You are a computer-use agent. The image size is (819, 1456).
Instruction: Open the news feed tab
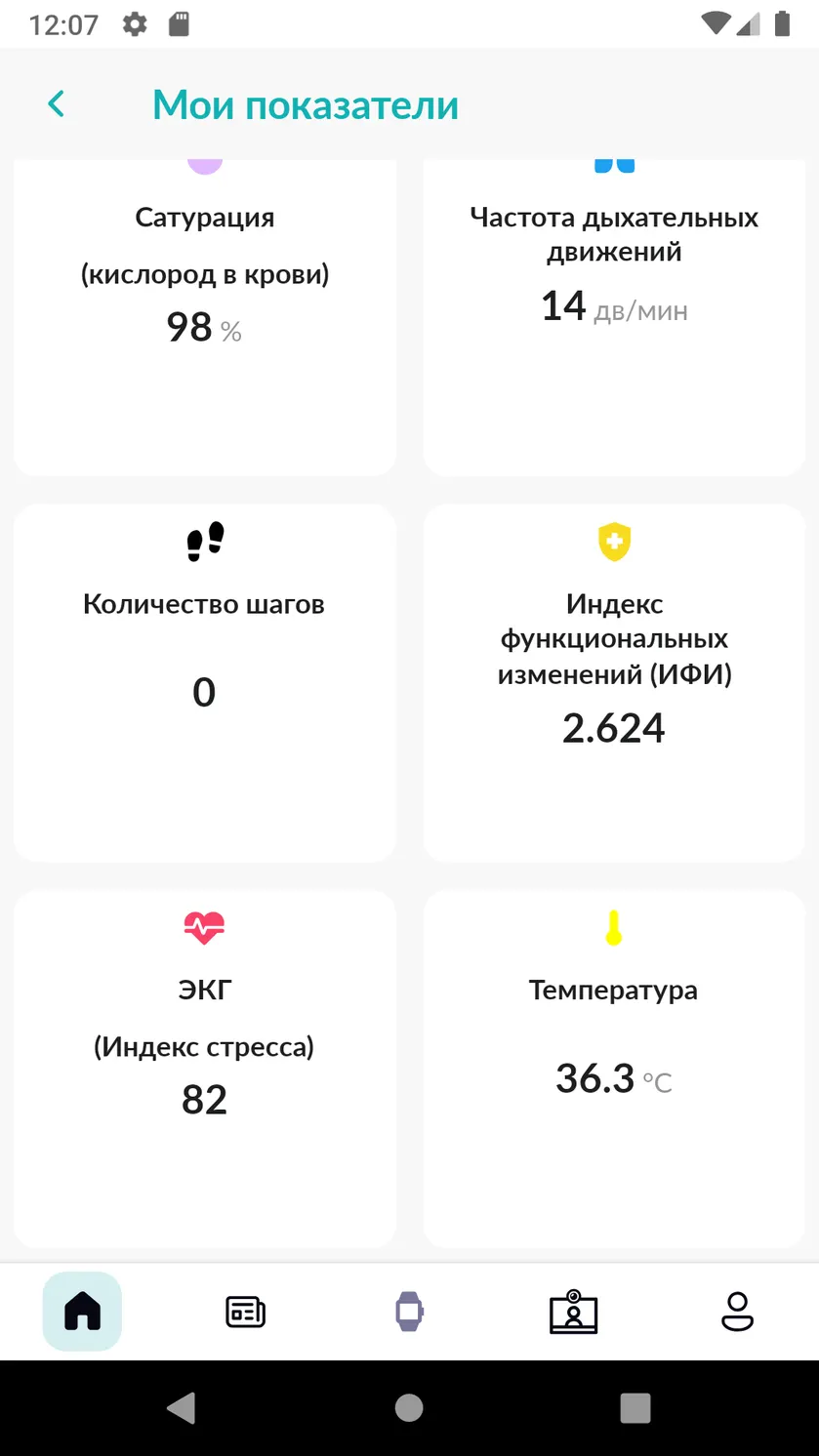coord(246,1312)
